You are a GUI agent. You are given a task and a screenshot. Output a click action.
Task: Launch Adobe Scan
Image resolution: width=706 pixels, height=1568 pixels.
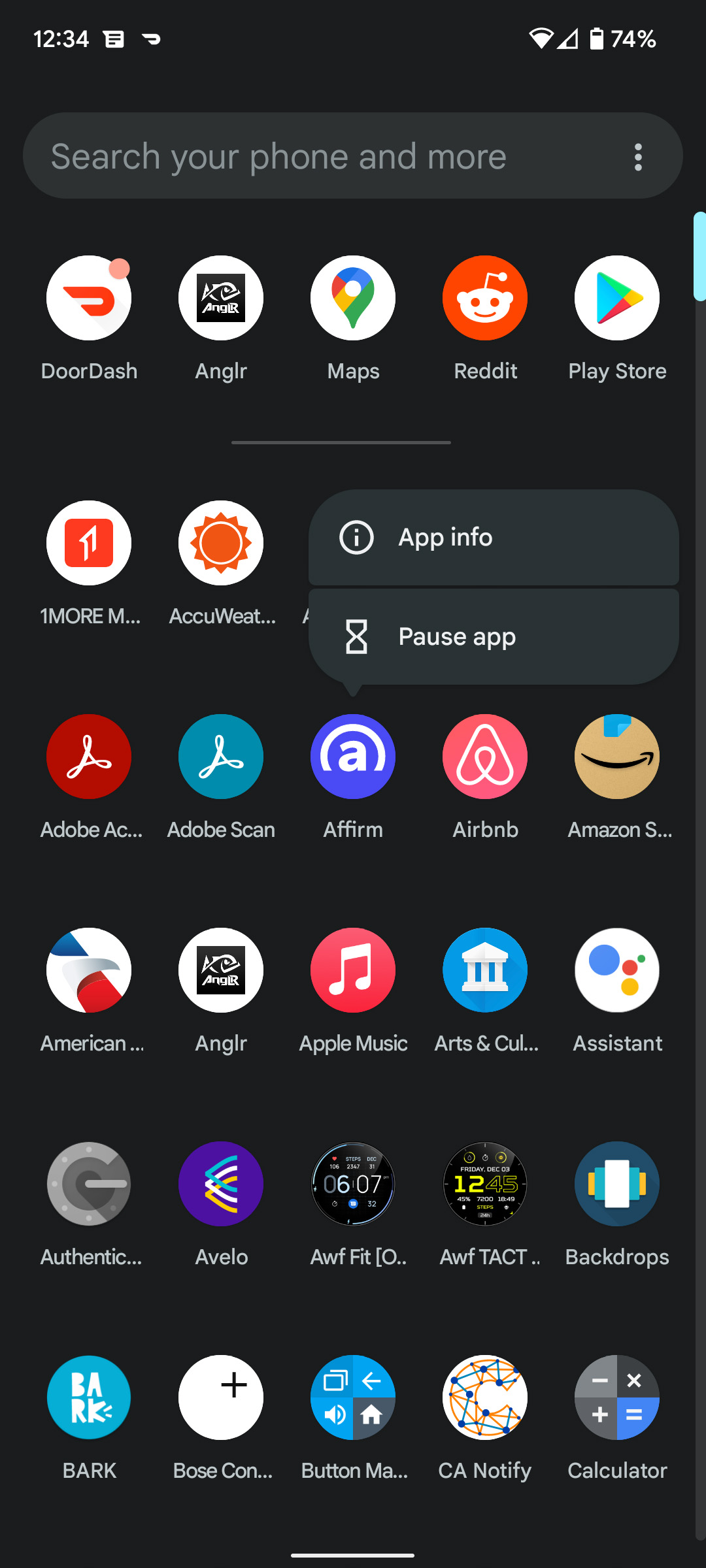[221, 757]
